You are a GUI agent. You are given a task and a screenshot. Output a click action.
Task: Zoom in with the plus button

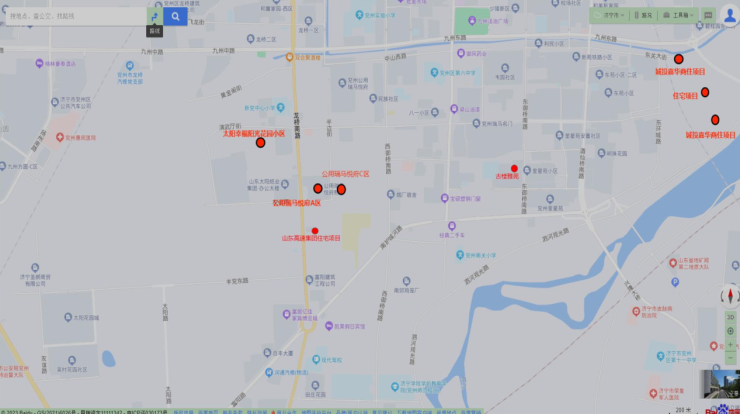pos(730,344)
